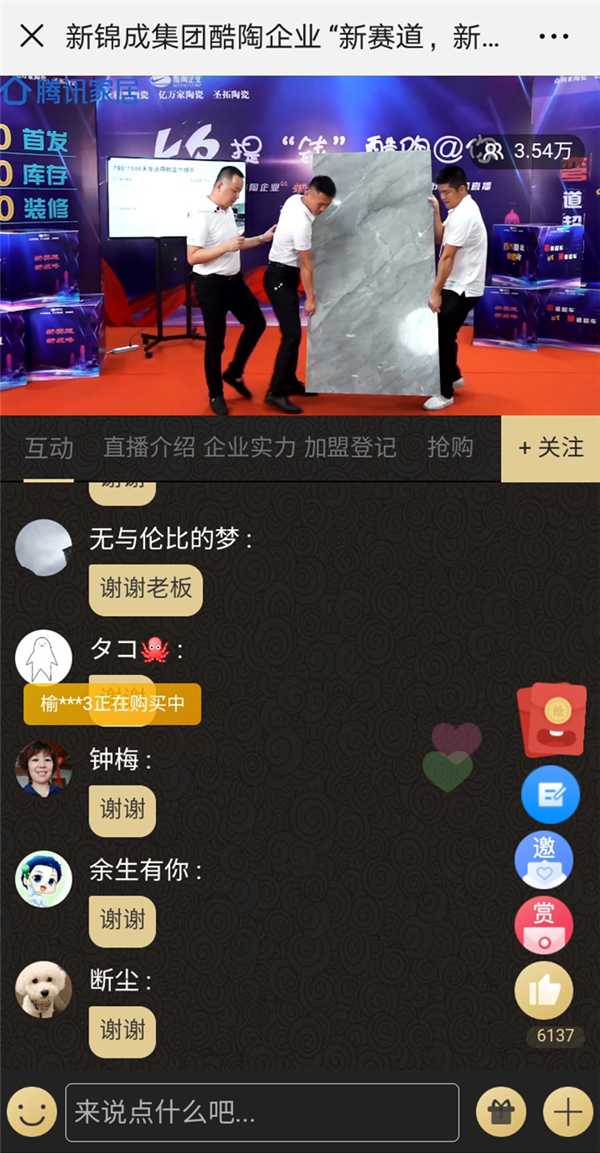Open the 邀 invite icon
Image resolution: width=600 pixels, height=1153 pixels.
tap(544, 859)
